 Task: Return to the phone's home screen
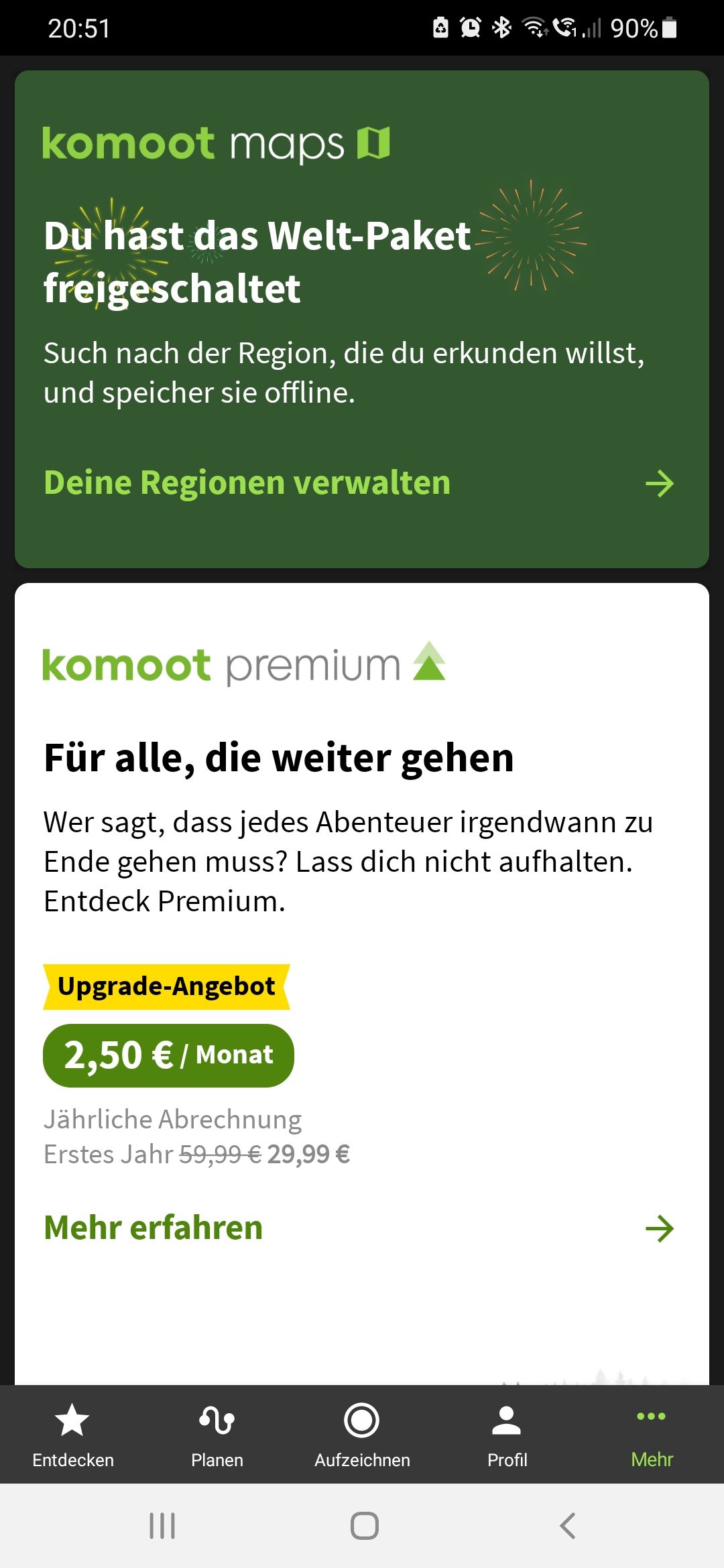pyautogui.click(x=364, y=1526)
